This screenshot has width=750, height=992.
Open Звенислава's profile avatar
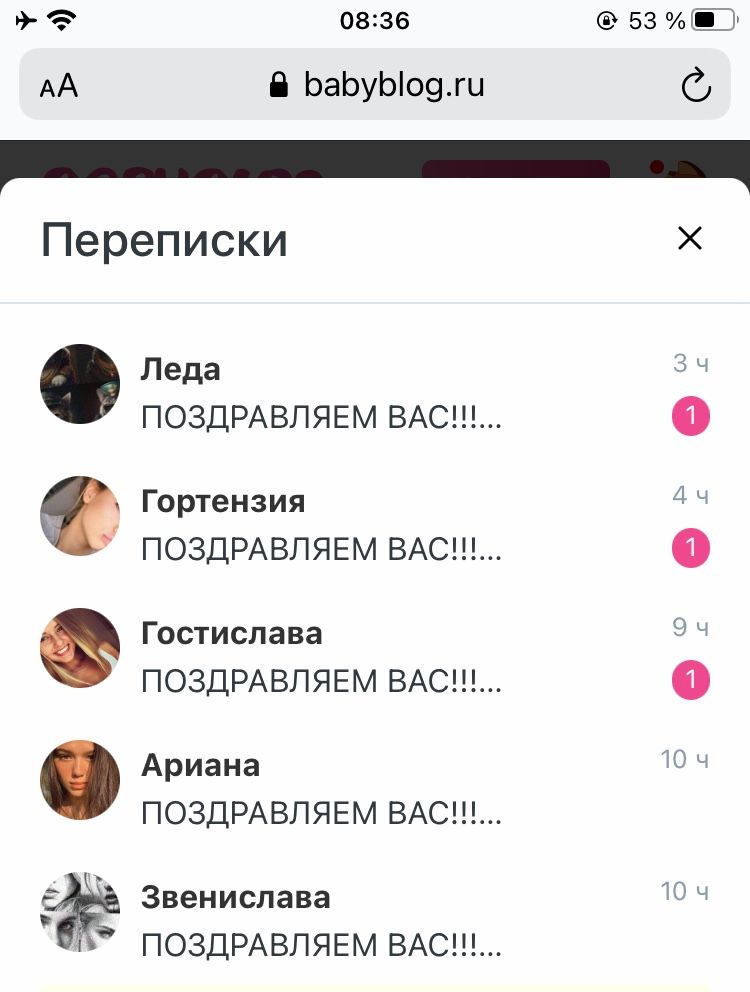[79, 912]
